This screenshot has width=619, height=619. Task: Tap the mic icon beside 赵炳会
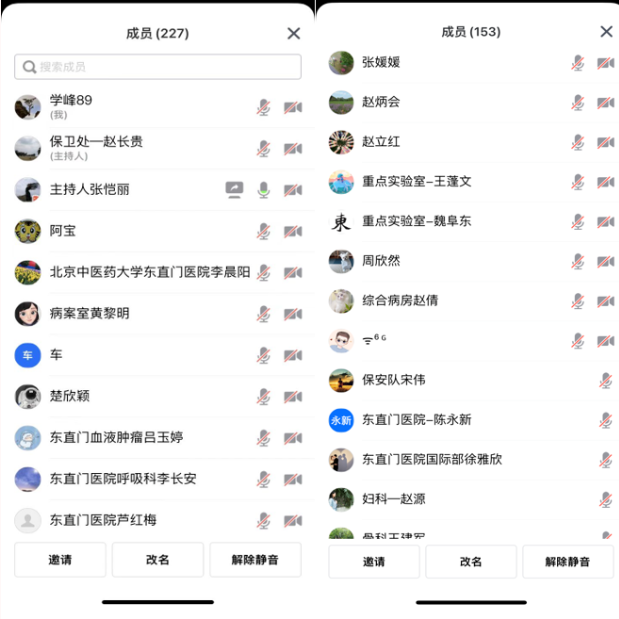pos(577,102)
